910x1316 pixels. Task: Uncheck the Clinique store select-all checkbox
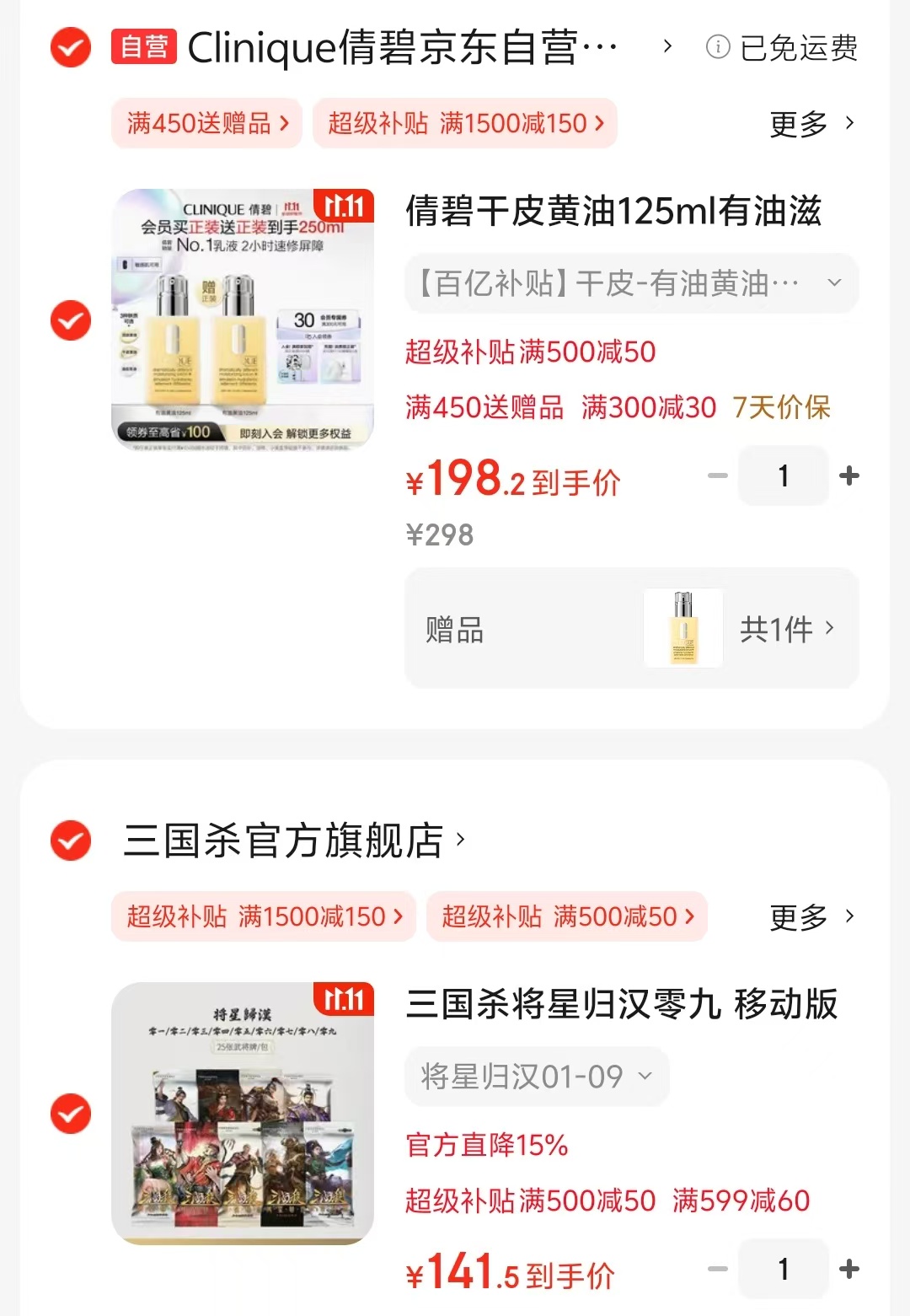(x=71, y=47)
